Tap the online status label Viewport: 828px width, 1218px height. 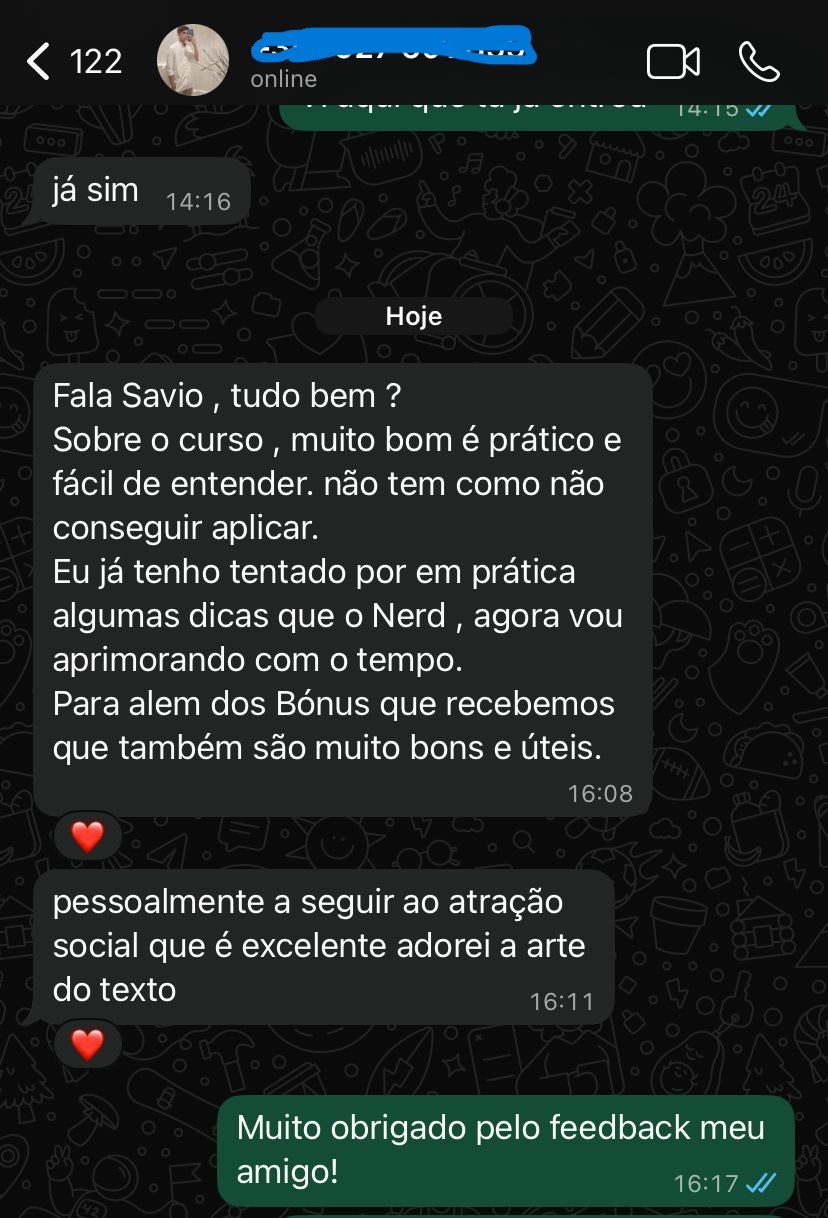283,79
